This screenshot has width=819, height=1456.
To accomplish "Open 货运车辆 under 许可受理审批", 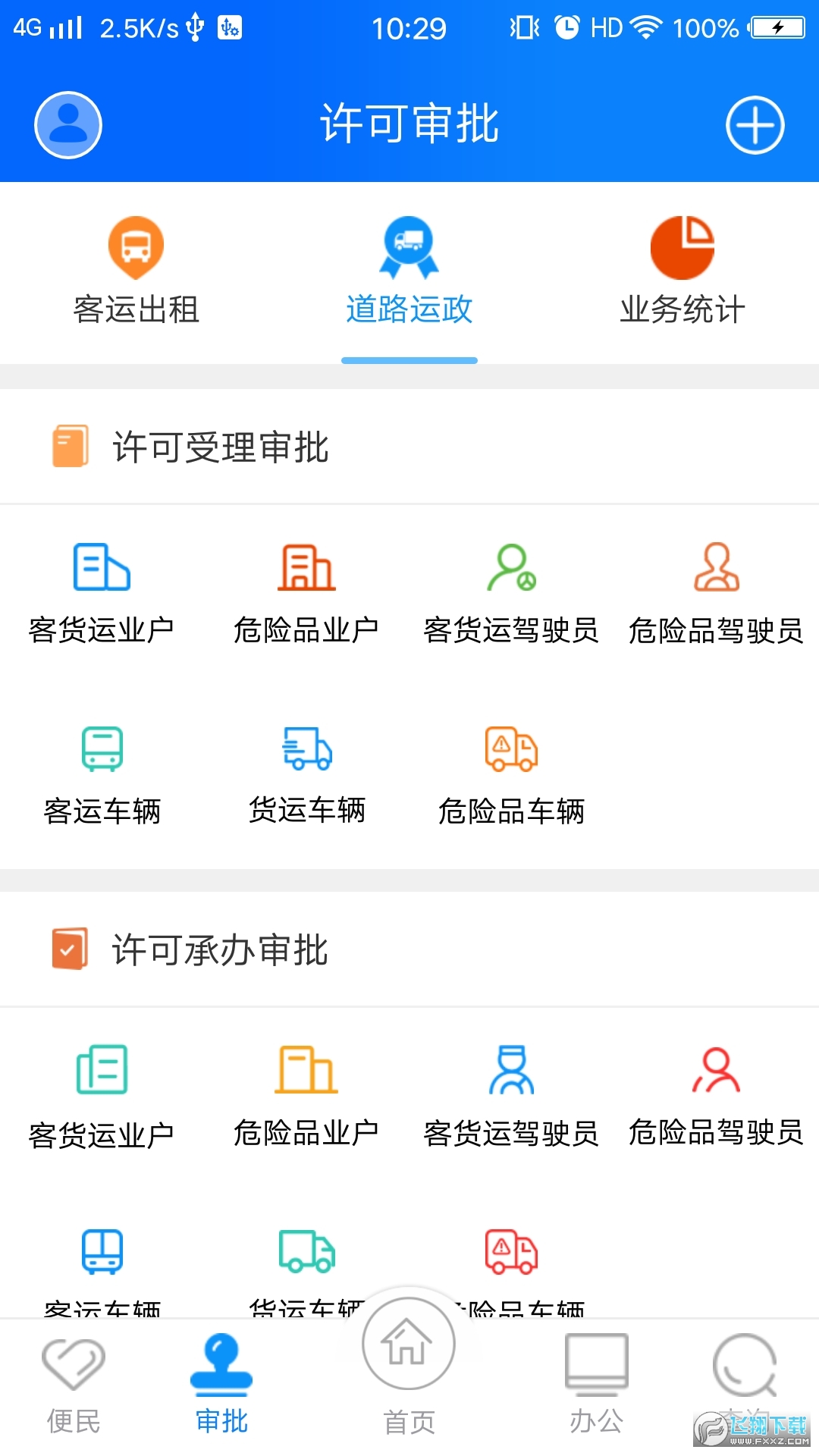I will pyautogui.click(x=306, y=775).
